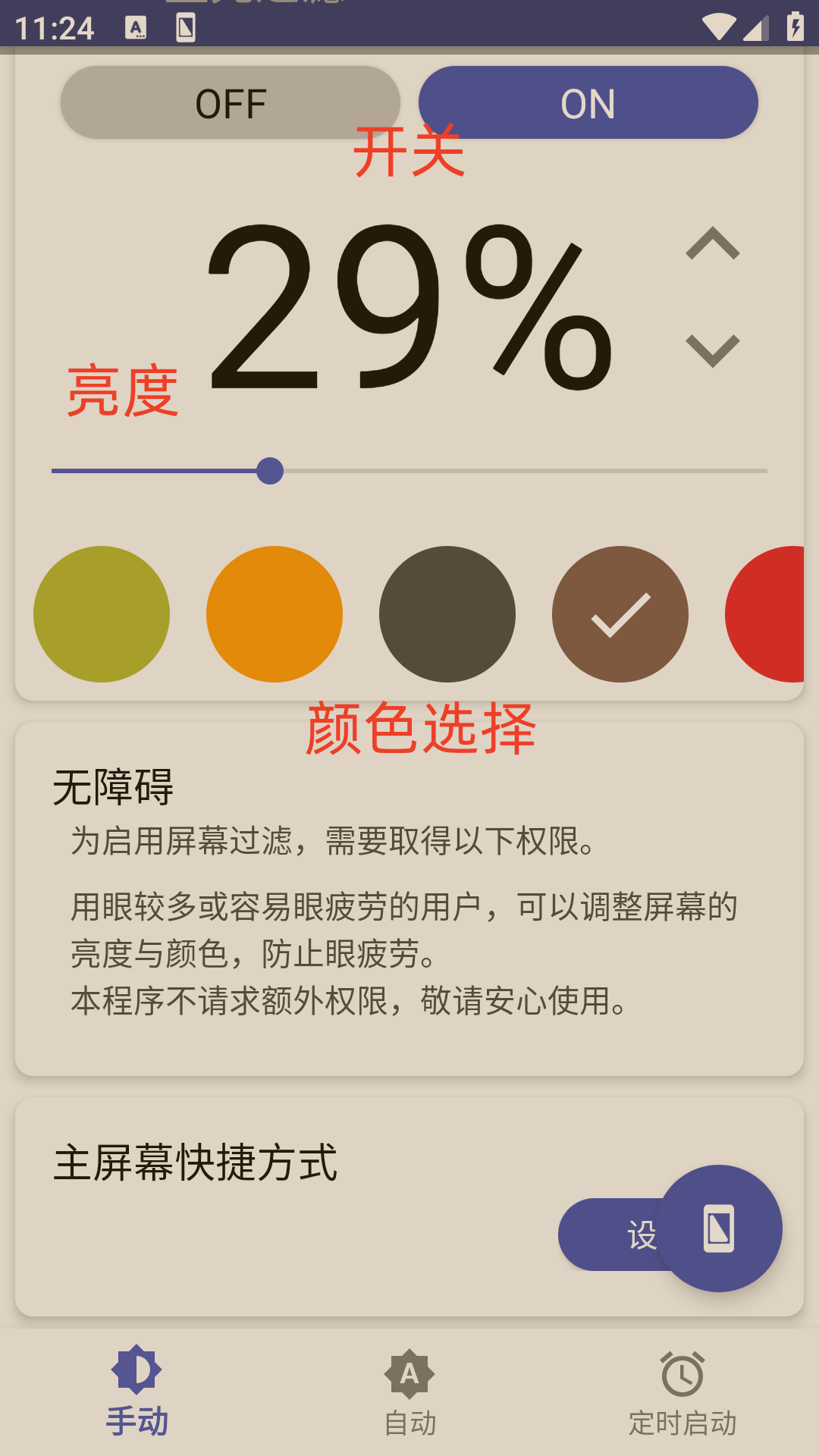Select the brown filter color
The height and width of the screenshot is (1456, 819).
click(x=620, y=614)
